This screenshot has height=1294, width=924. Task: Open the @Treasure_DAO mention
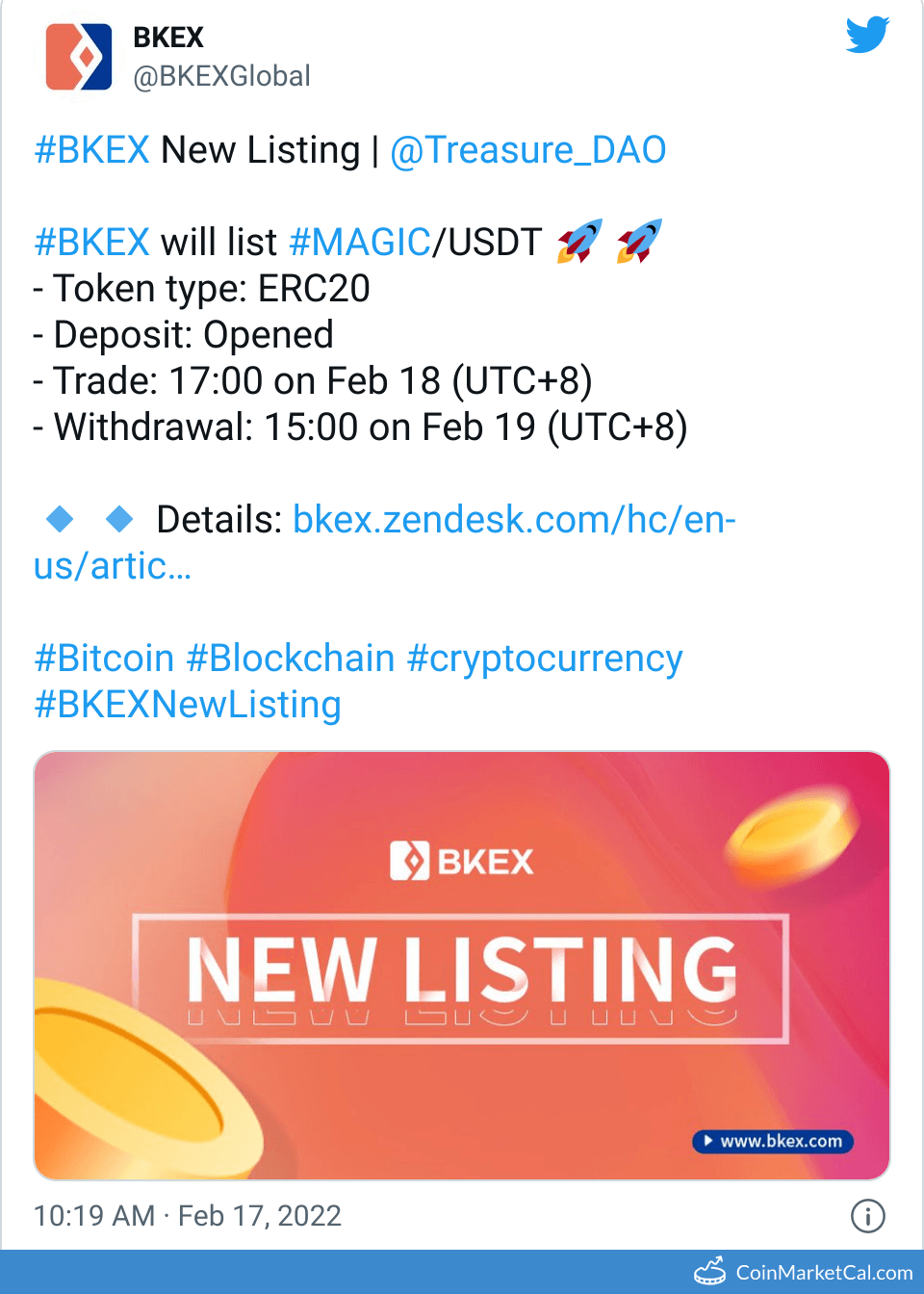click(x=528, y=149)
